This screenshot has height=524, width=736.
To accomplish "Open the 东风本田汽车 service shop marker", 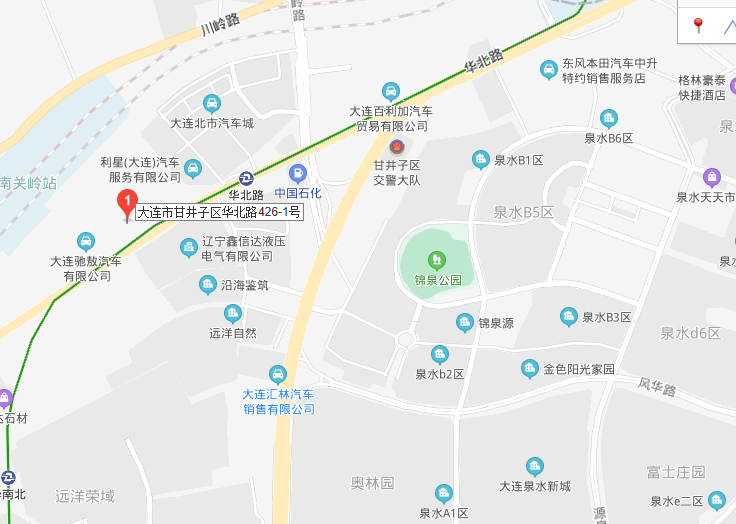I will point(549,69).
